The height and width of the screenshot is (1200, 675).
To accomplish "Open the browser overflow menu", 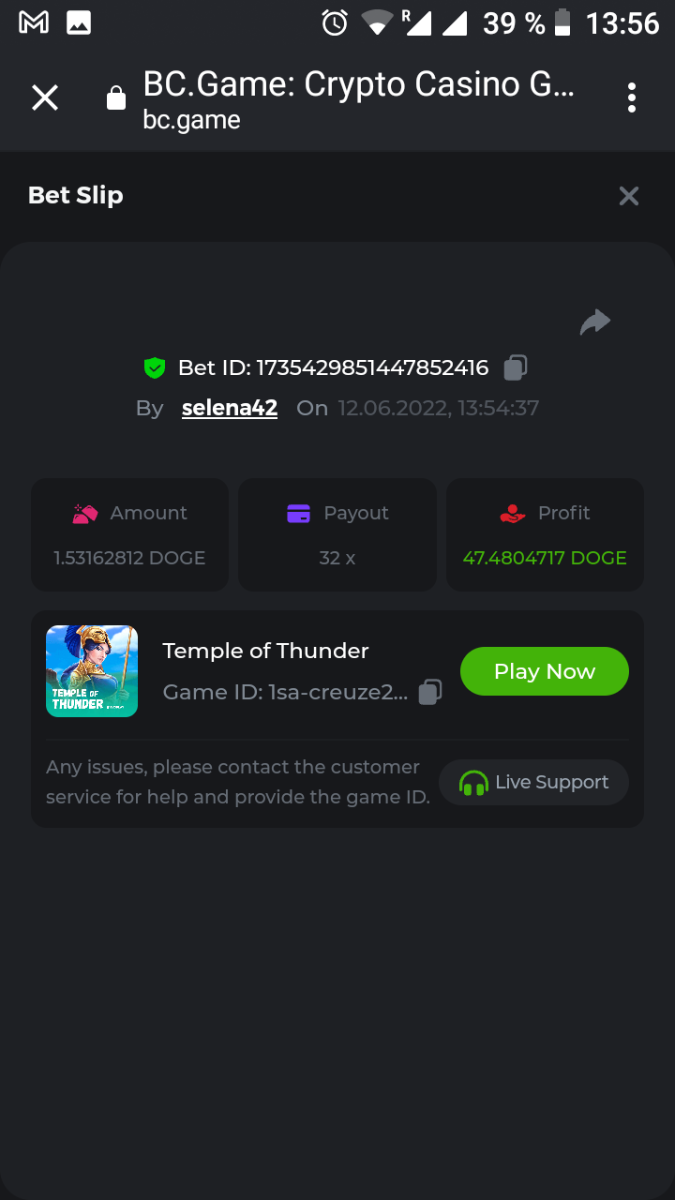I will (631, 98).
